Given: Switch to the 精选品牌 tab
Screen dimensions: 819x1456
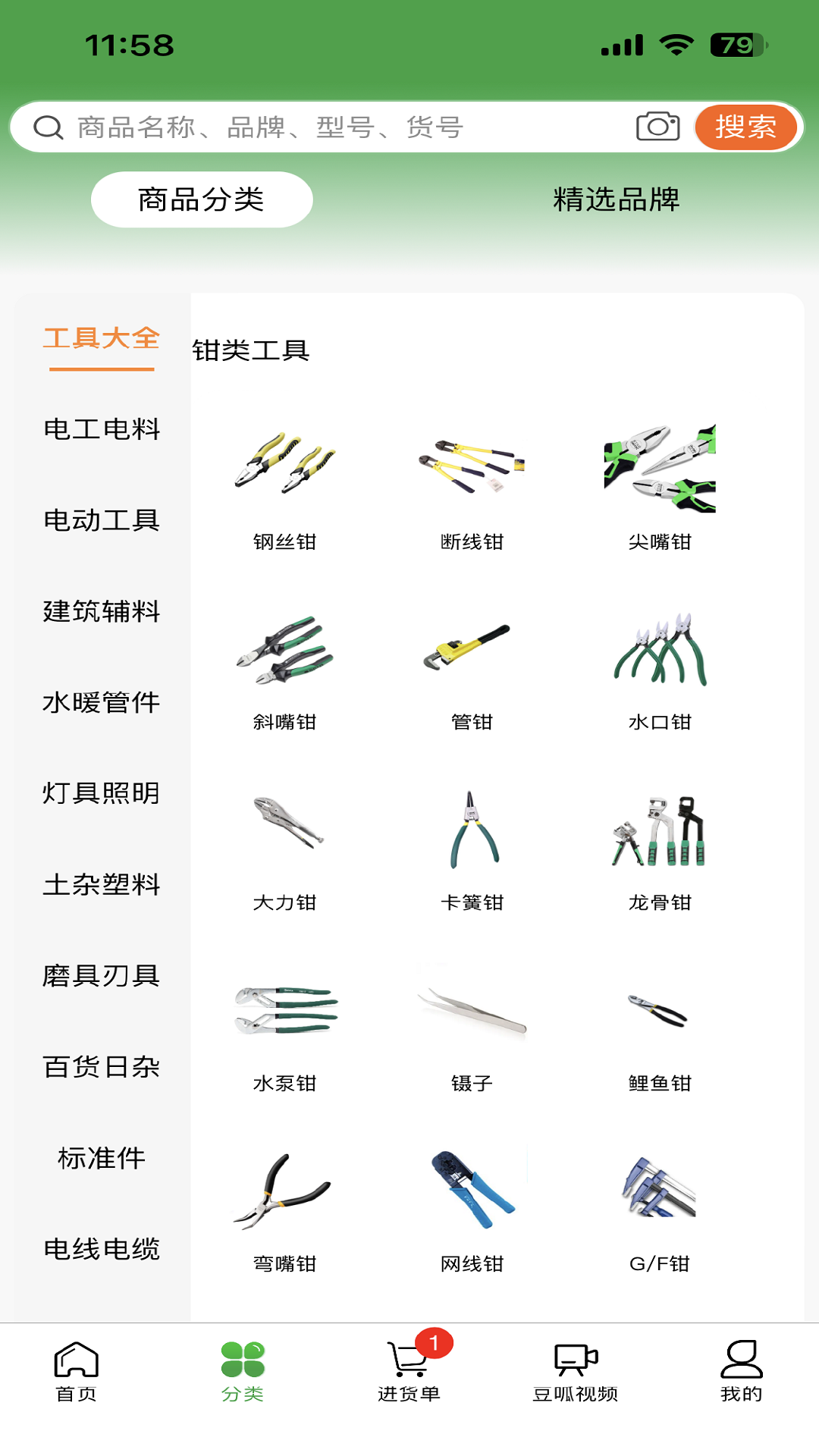Looking at the screenshot, I should [616, 199].
